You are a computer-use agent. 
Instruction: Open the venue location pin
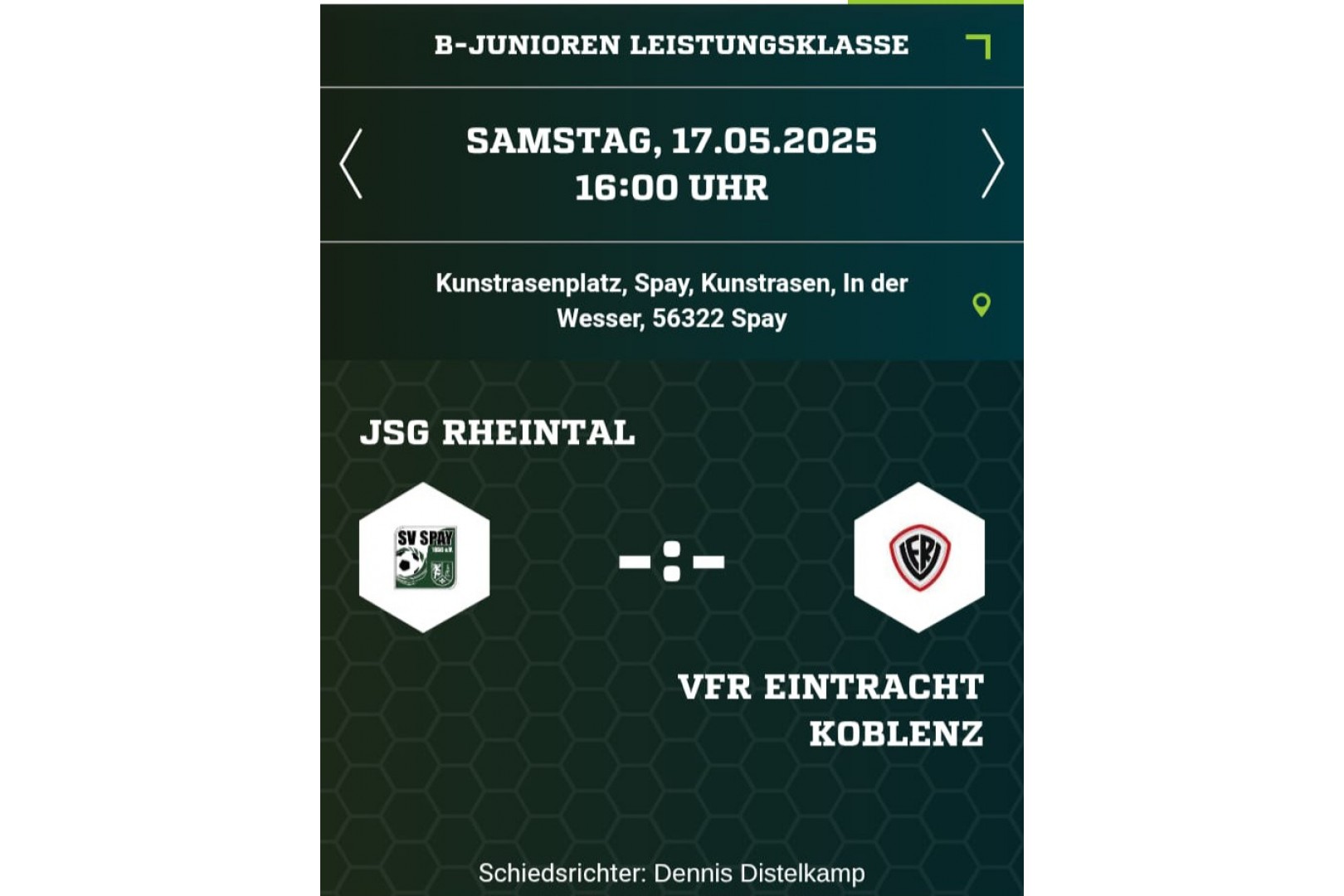point(981,304)
